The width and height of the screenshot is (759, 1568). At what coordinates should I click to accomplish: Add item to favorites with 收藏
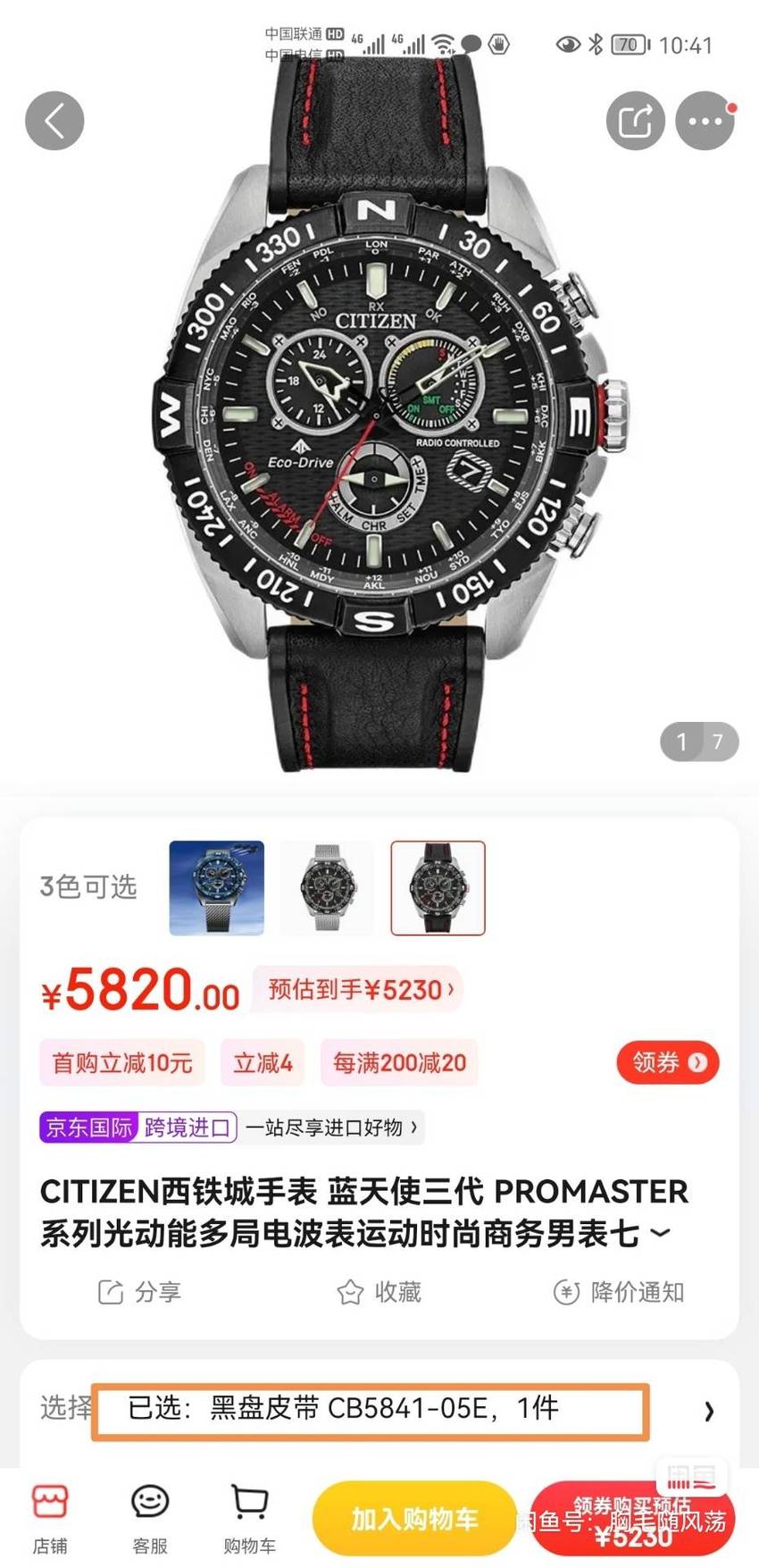379,1292
